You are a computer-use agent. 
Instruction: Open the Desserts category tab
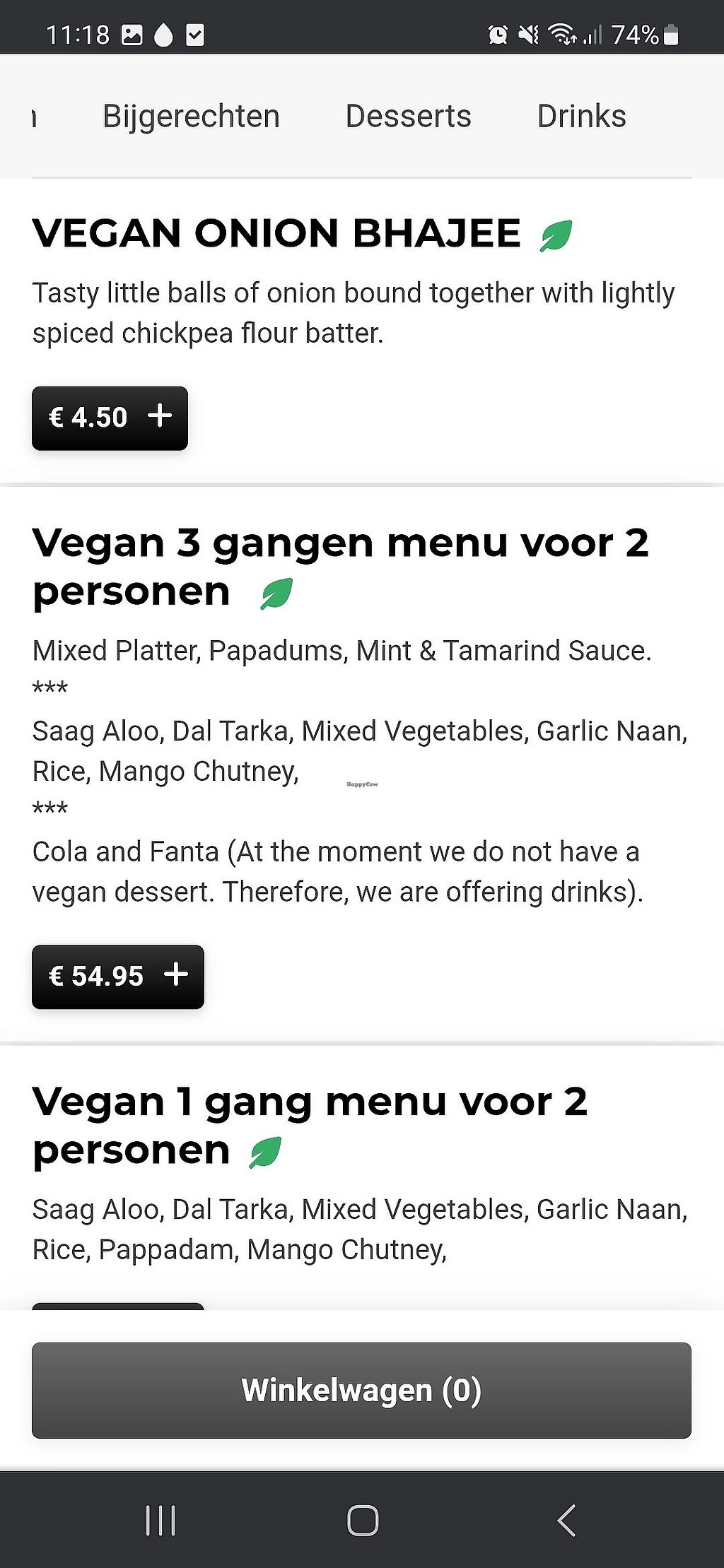click(x=408, y=117)
